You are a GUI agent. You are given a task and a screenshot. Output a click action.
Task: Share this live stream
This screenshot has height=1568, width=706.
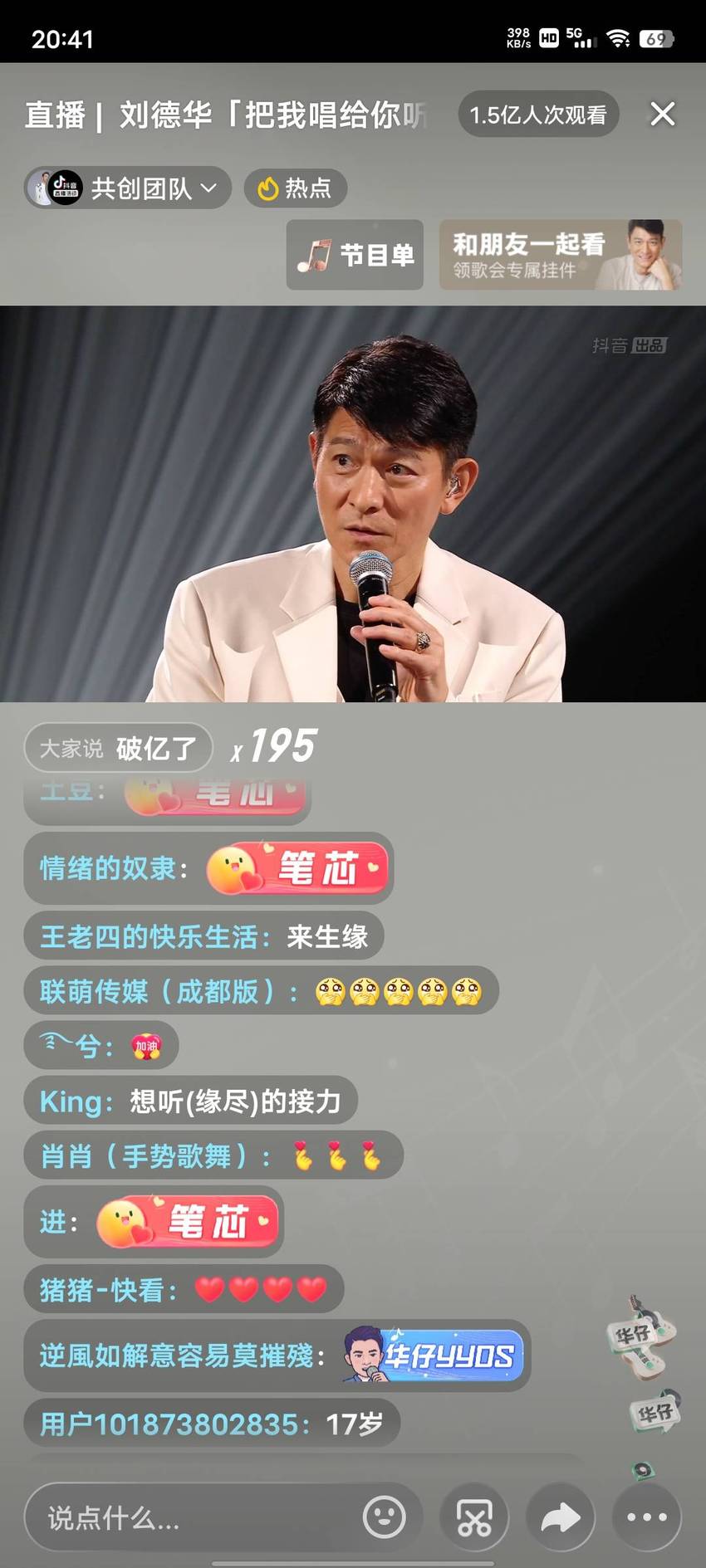[x=561, y=1518]
